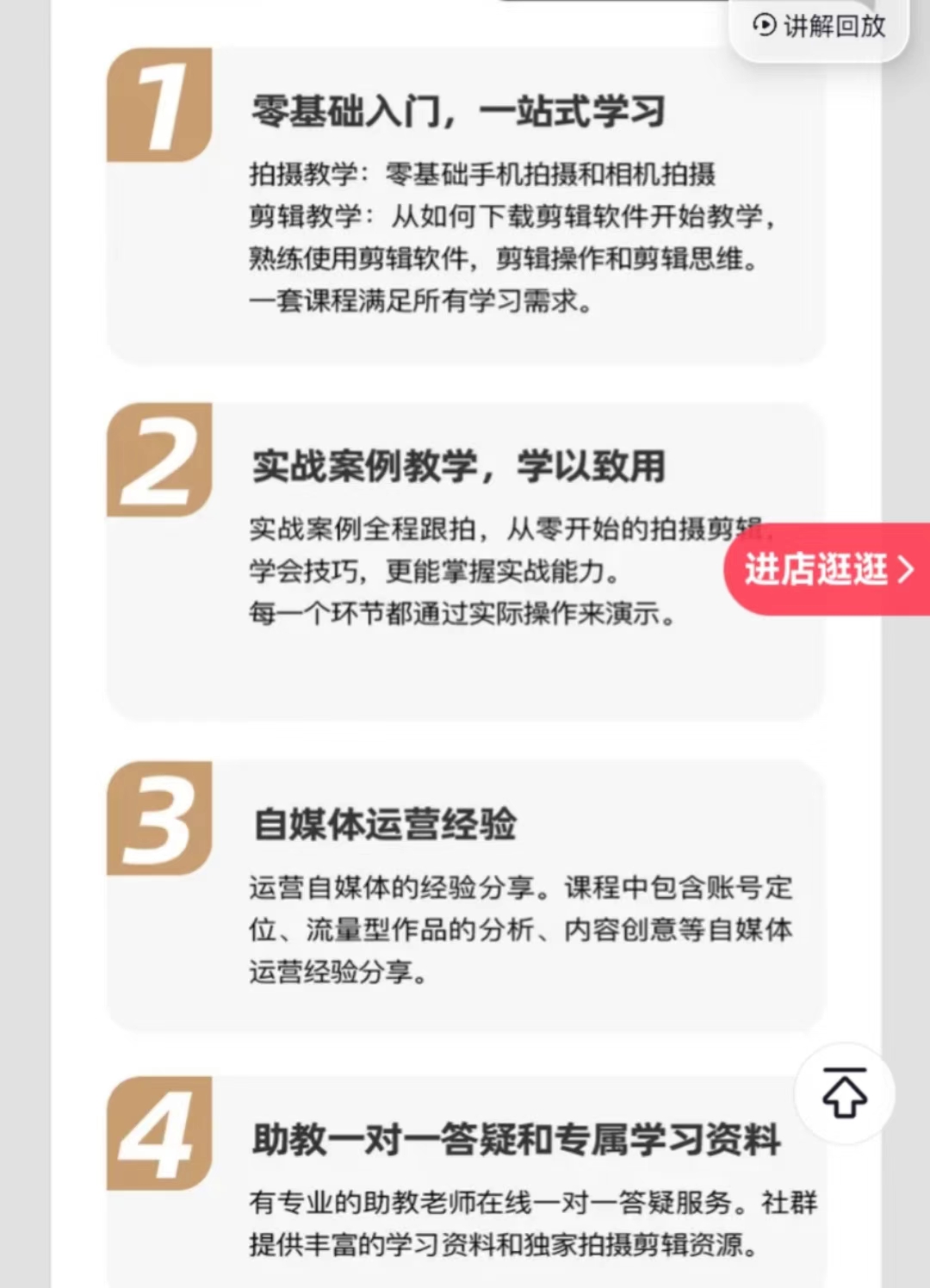Open the 讲解回放 explanation replay
This screenshot has height=1288, width=930.
pos(820,26)
